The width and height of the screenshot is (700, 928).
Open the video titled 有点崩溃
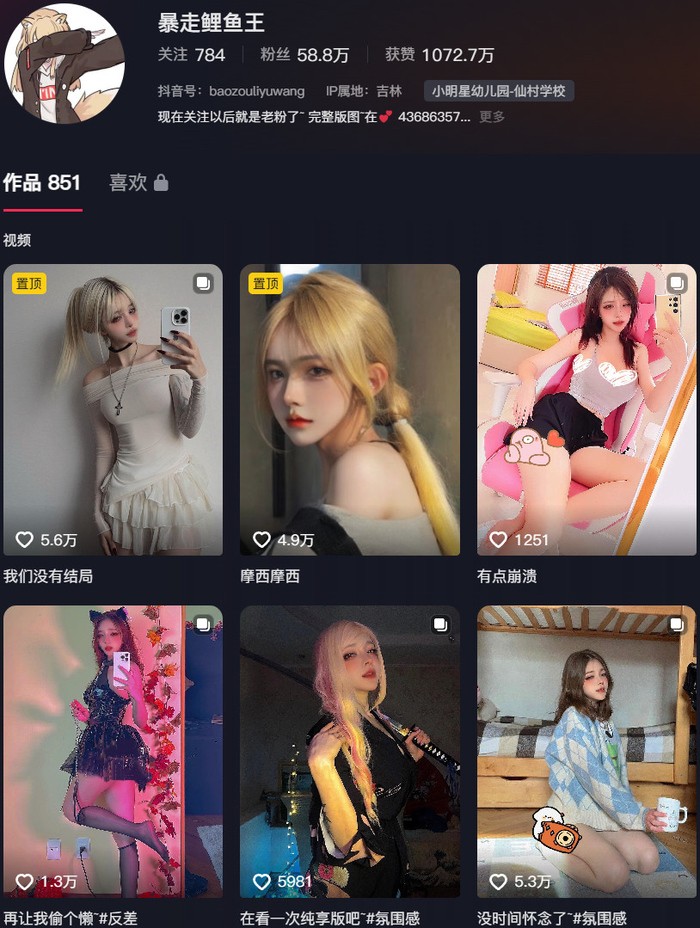point(586,410)
